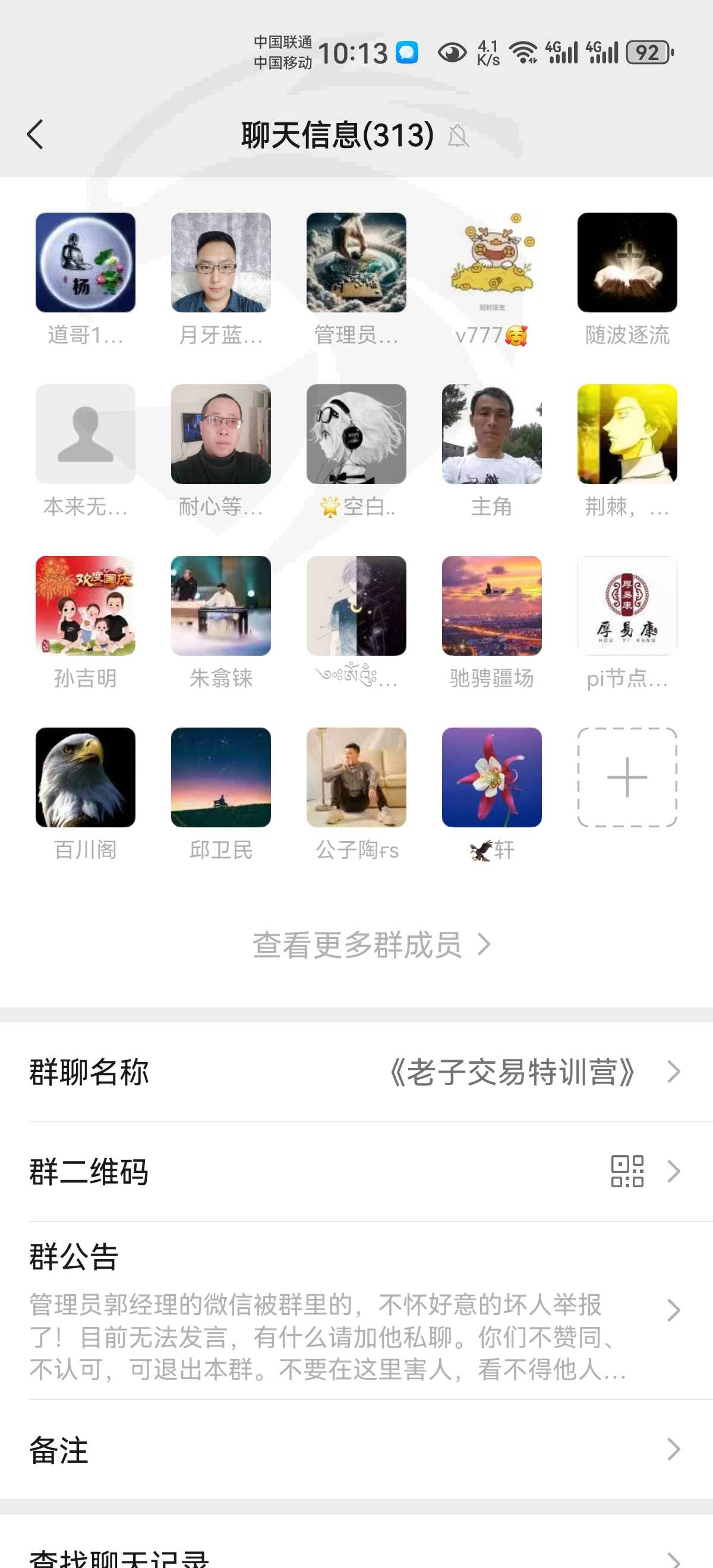
Task: Edit group name 群聊名称
Action: pos(356,1072)
